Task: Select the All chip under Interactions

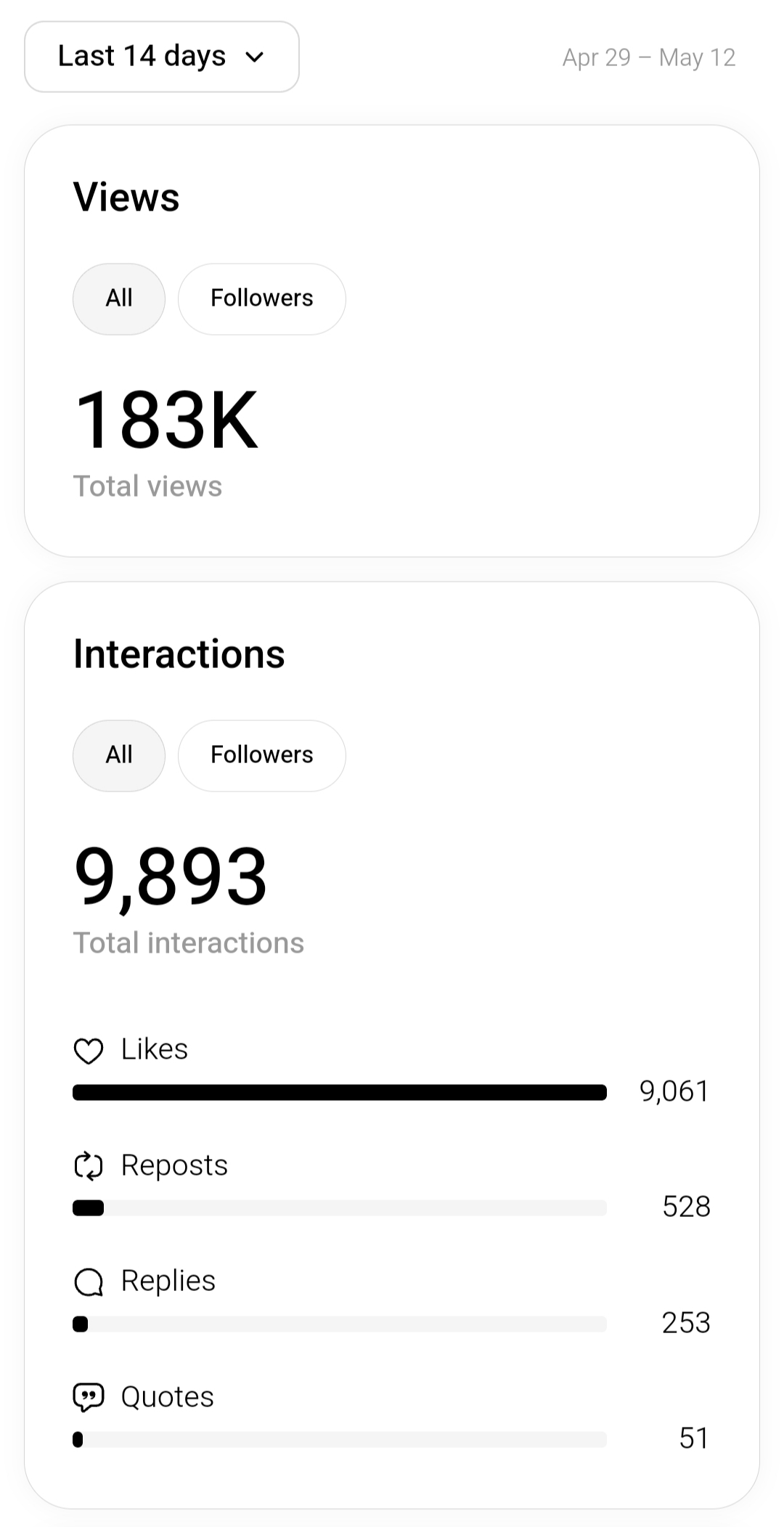Action: tap(119, 755)
